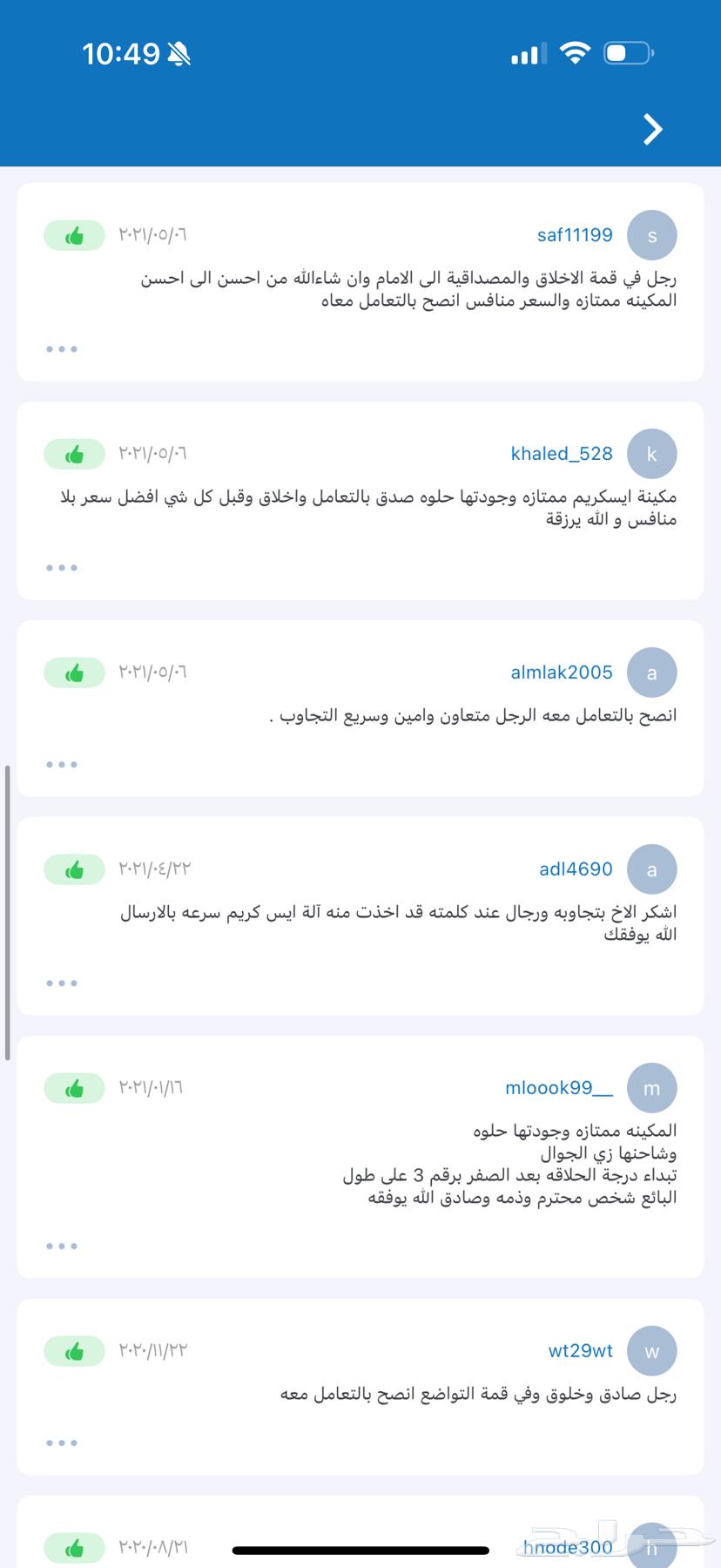The width and height of the screenshot is (721, 1568).
Task: Open the three-dot menu on wt29wt's review
Action: click(62, 1443)
